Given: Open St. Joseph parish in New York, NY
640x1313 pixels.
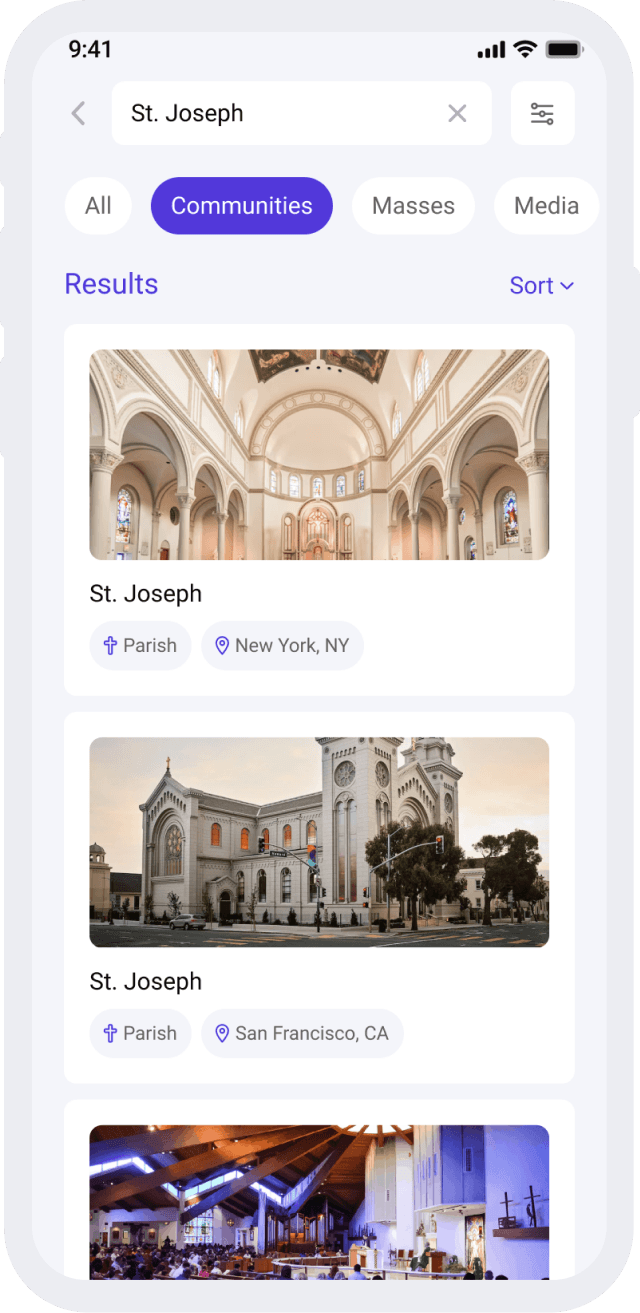Looking at the screenshot, I should 319,509.
